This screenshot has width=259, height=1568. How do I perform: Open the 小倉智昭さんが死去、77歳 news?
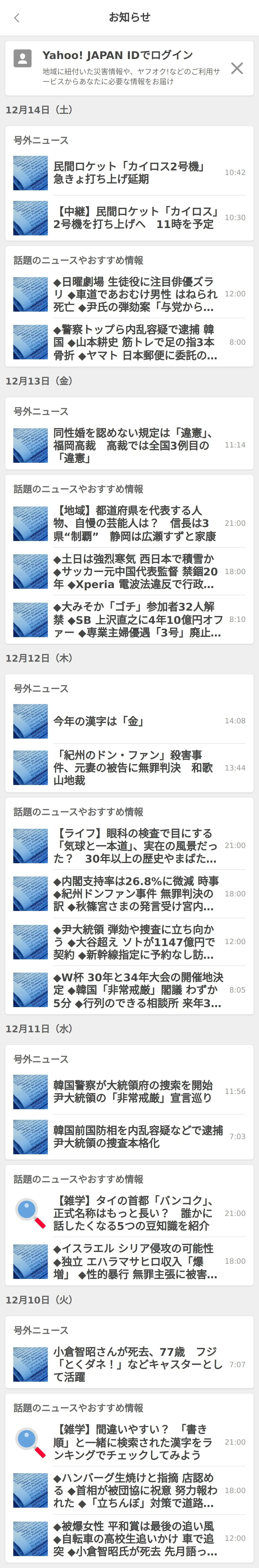(x=129, y=1364)
